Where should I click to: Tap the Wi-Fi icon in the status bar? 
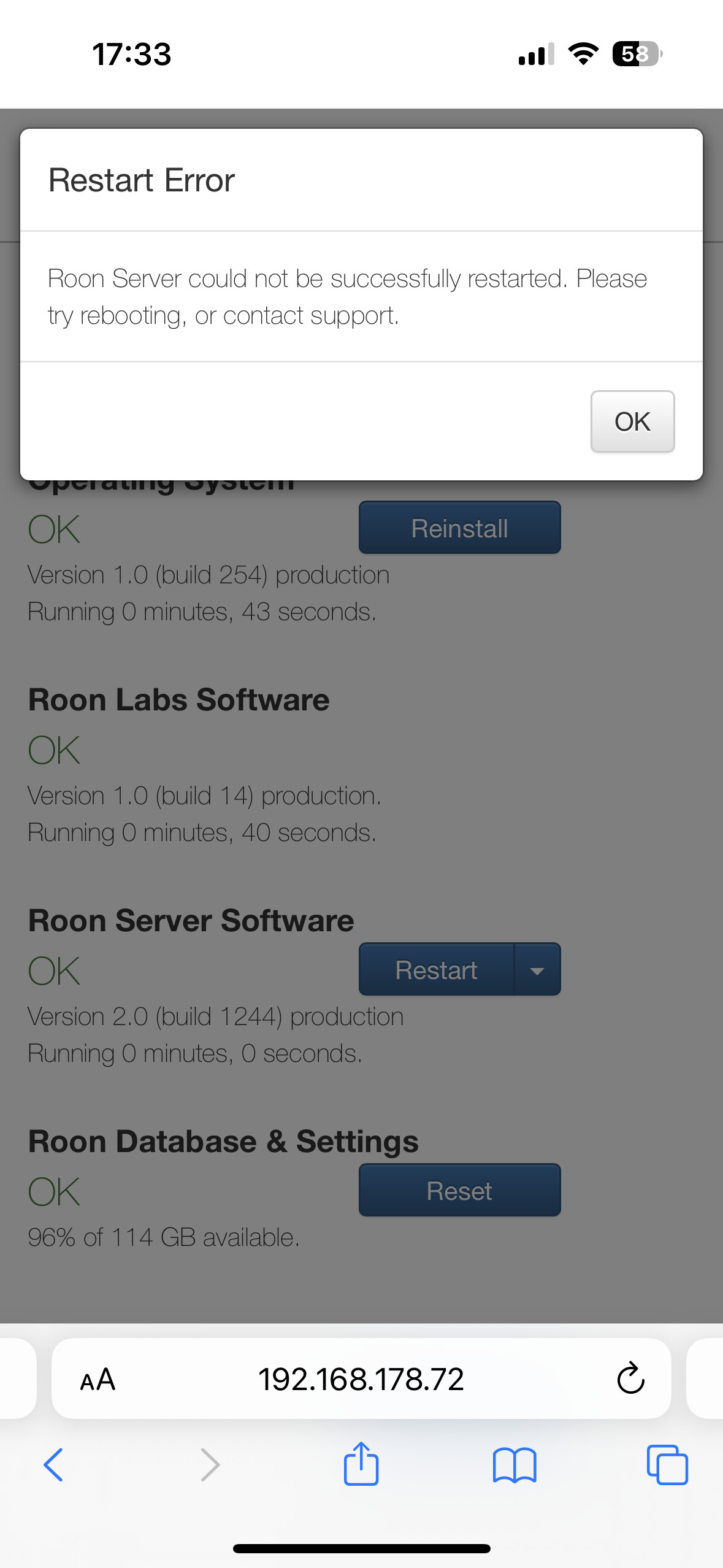[x=582, y=55]
